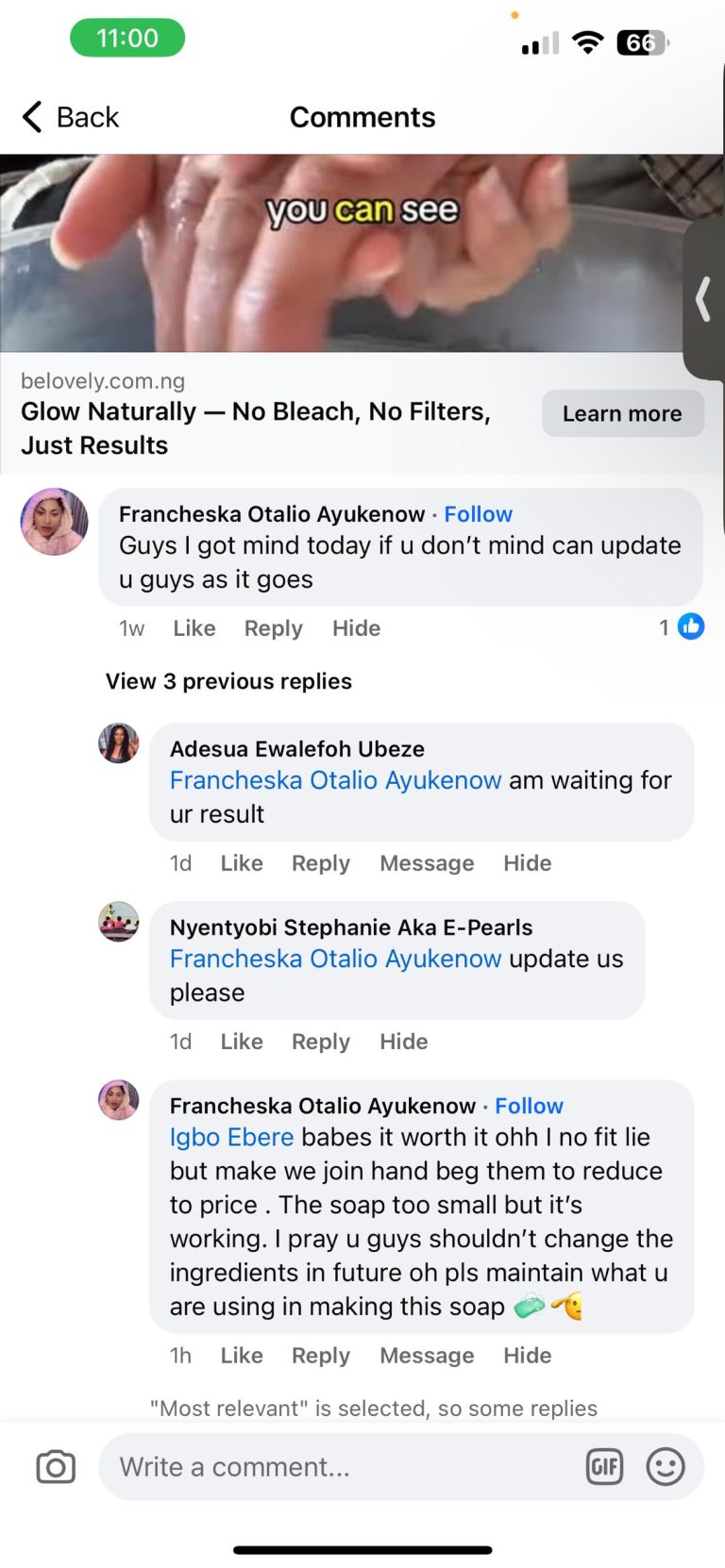Open Adesua Ewalefoh Ubeze's profile picture

[x=119, y=743]
